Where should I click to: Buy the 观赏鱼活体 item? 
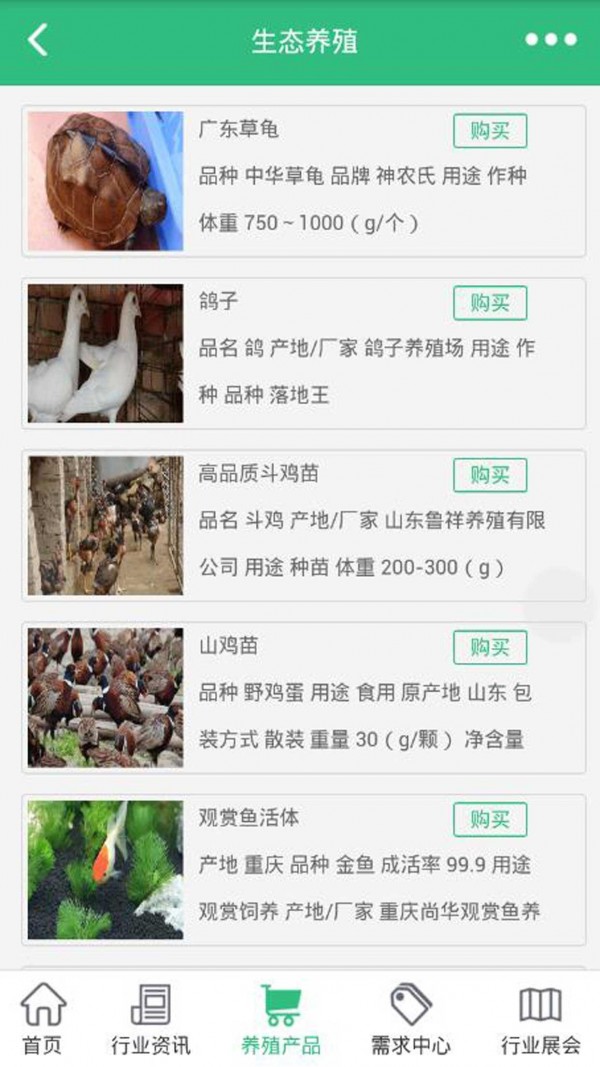click(489, 819)
